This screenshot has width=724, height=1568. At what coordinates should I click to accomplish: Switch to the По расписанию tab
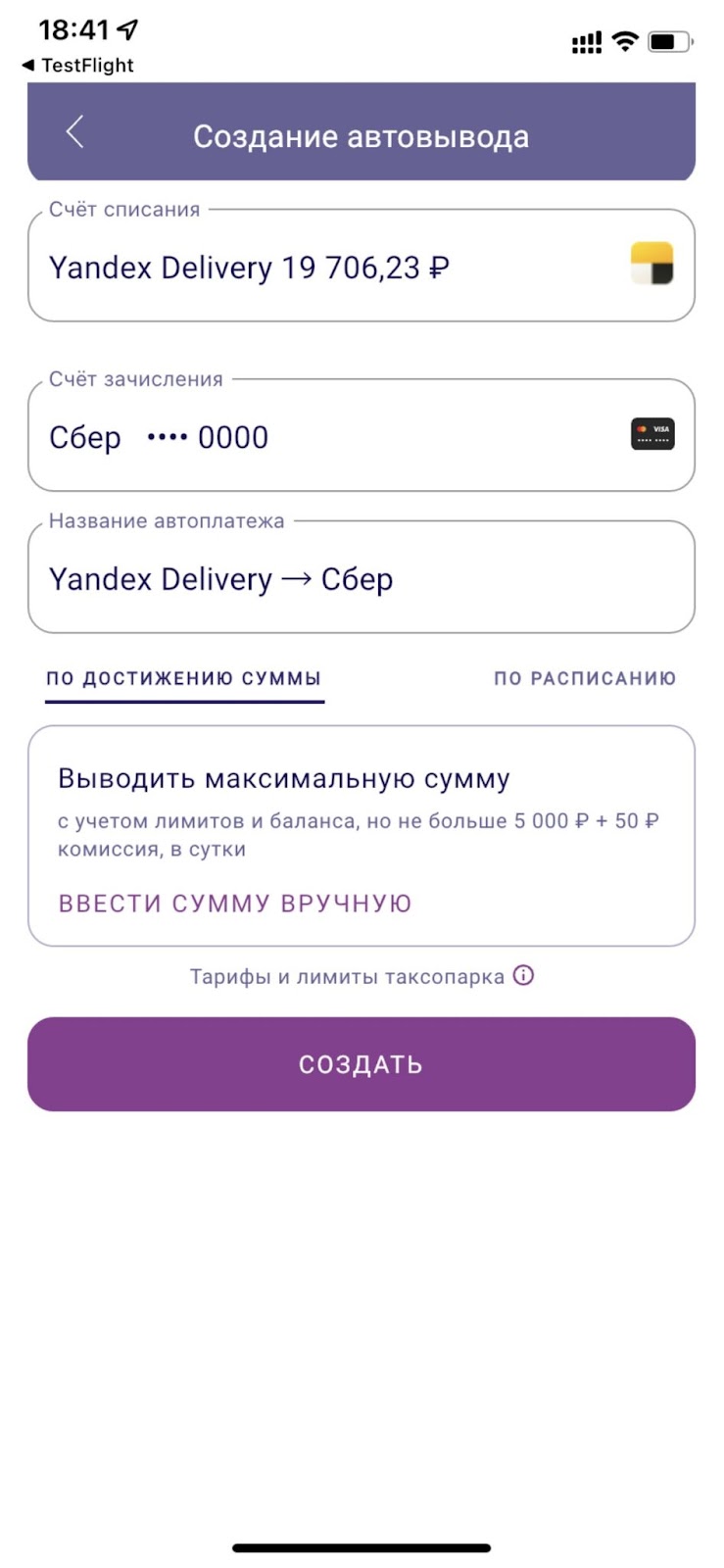(x=585, y=678)
